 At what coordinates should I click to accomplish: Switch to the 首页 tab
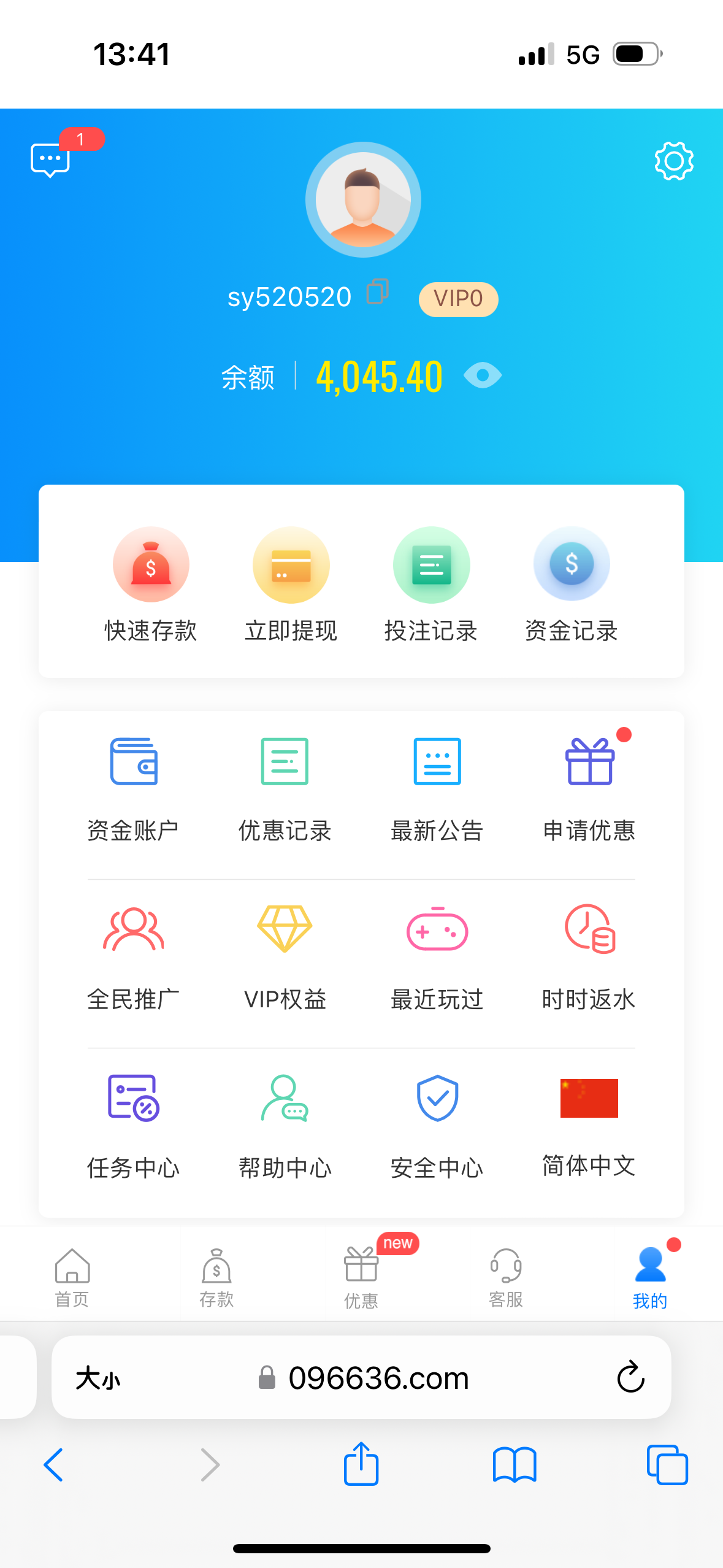(72, 1278)
